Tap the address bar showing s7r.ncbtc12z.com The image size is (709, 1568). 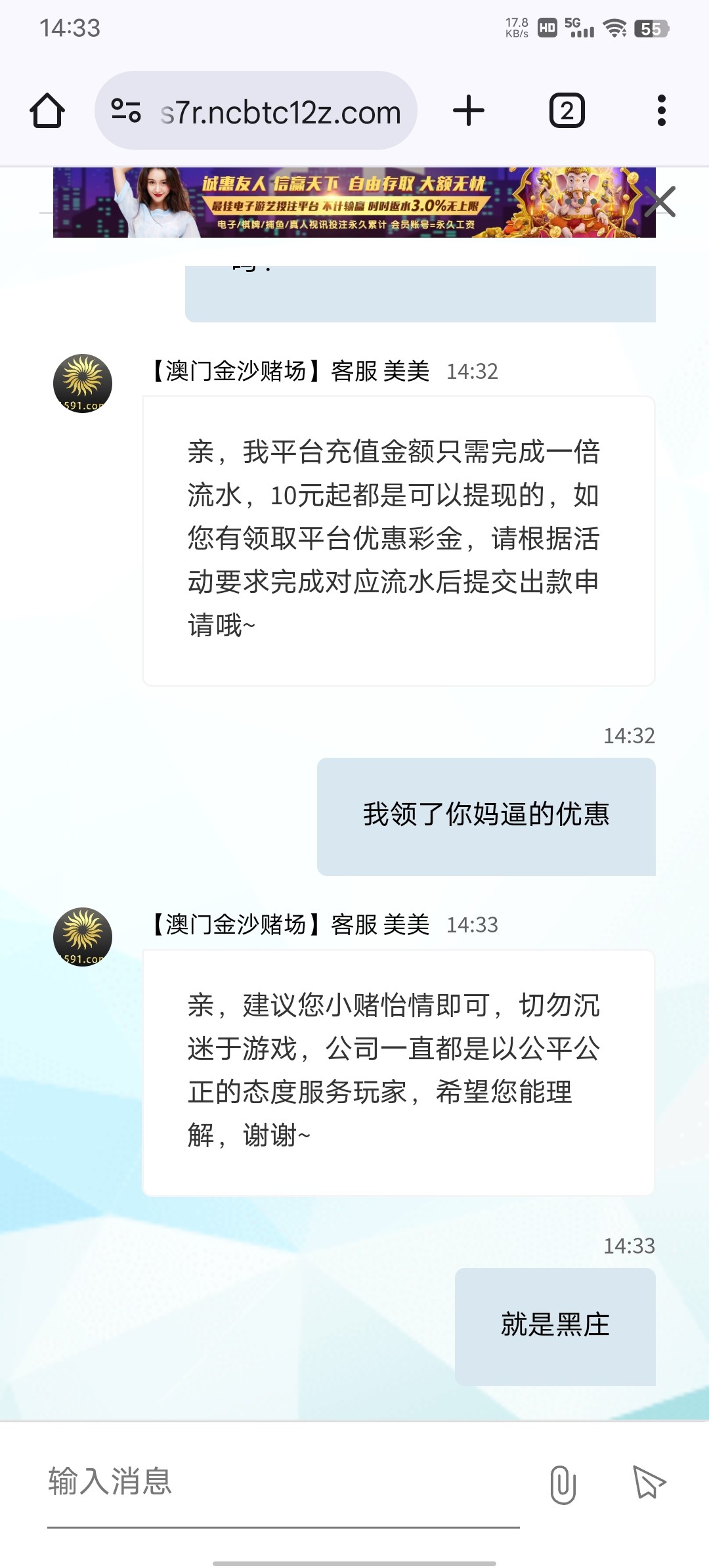256,110
